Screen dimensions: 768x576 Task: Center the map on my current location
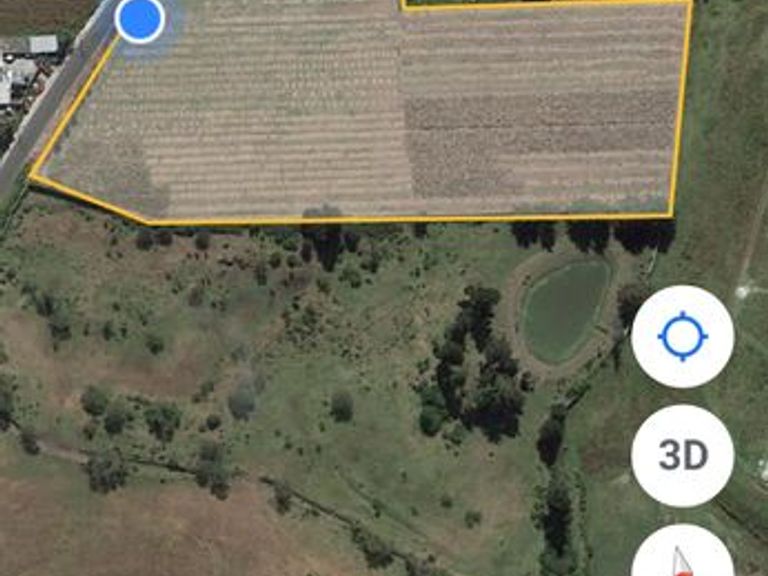(x=682, y=337)
